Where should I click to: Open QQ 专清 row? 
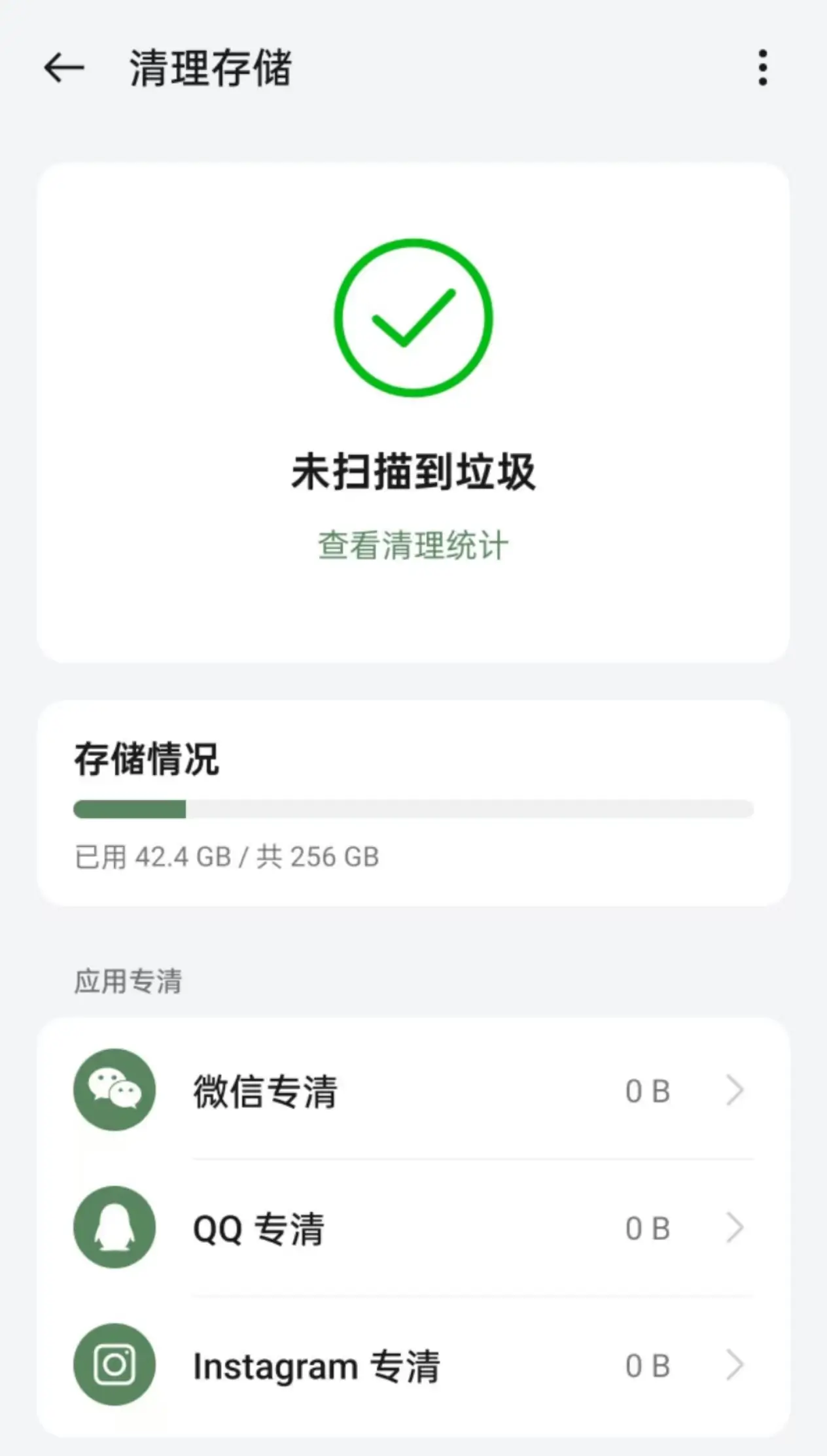pyautogui.click(x=412, y=1228)
